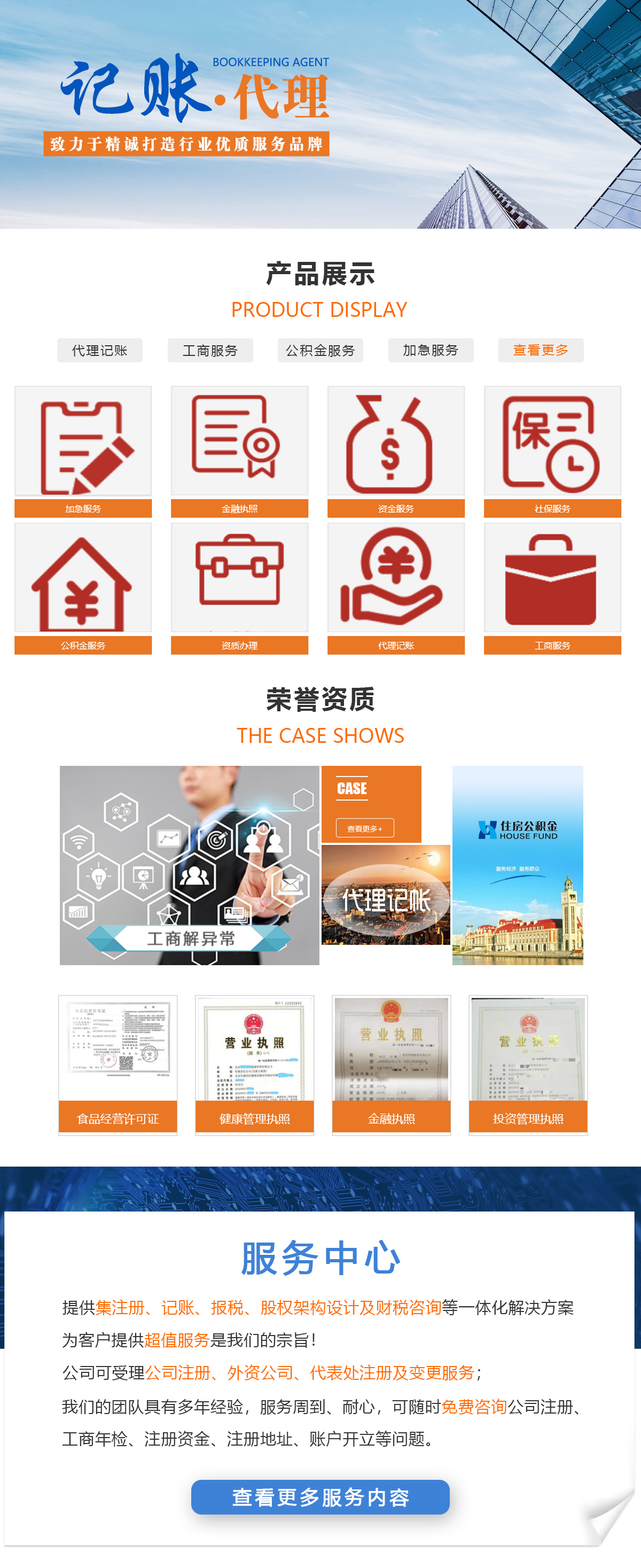Open the 住房公积金 House Fund image
Viewport: 641px width, 1568px height.
tap(518, 865)
